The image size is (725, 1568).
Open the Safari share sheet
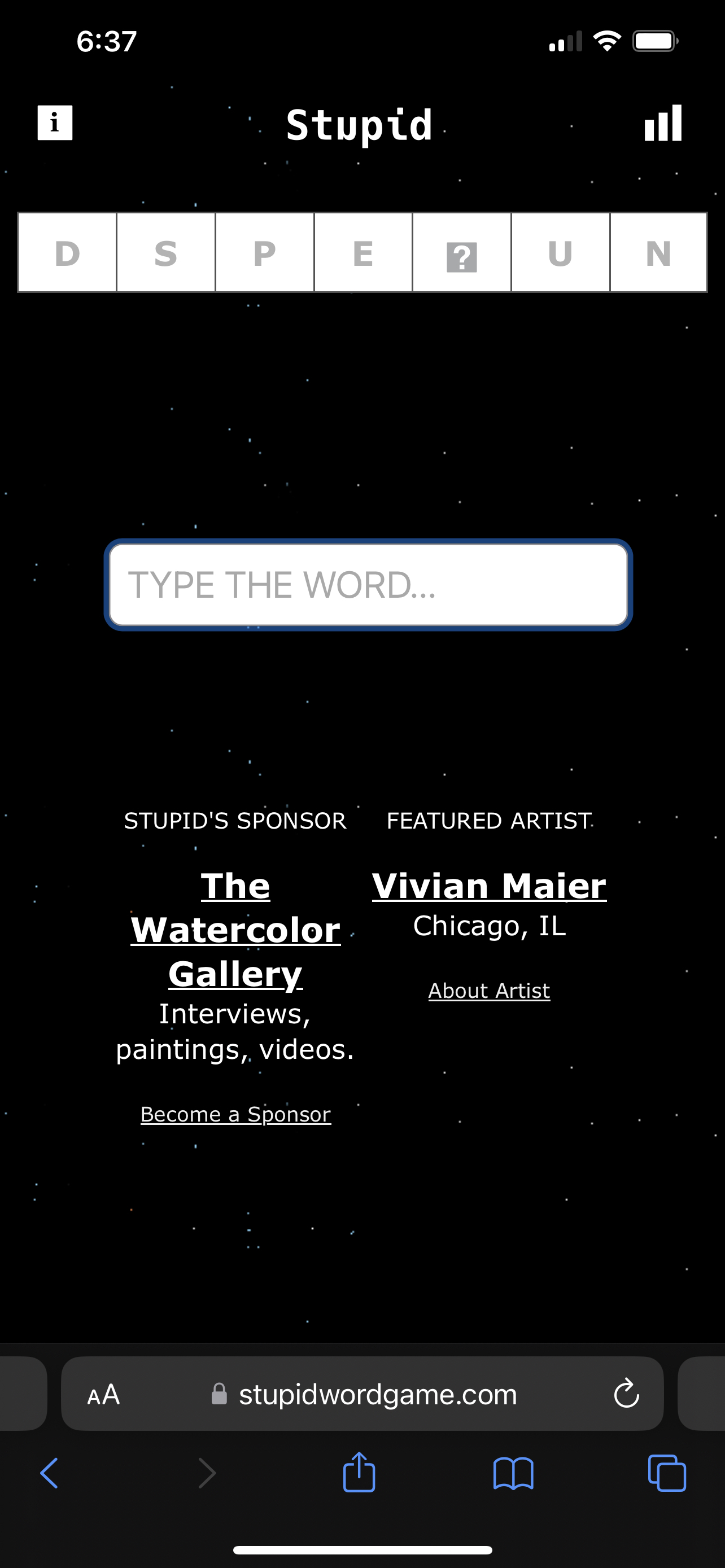point(359,1472)
